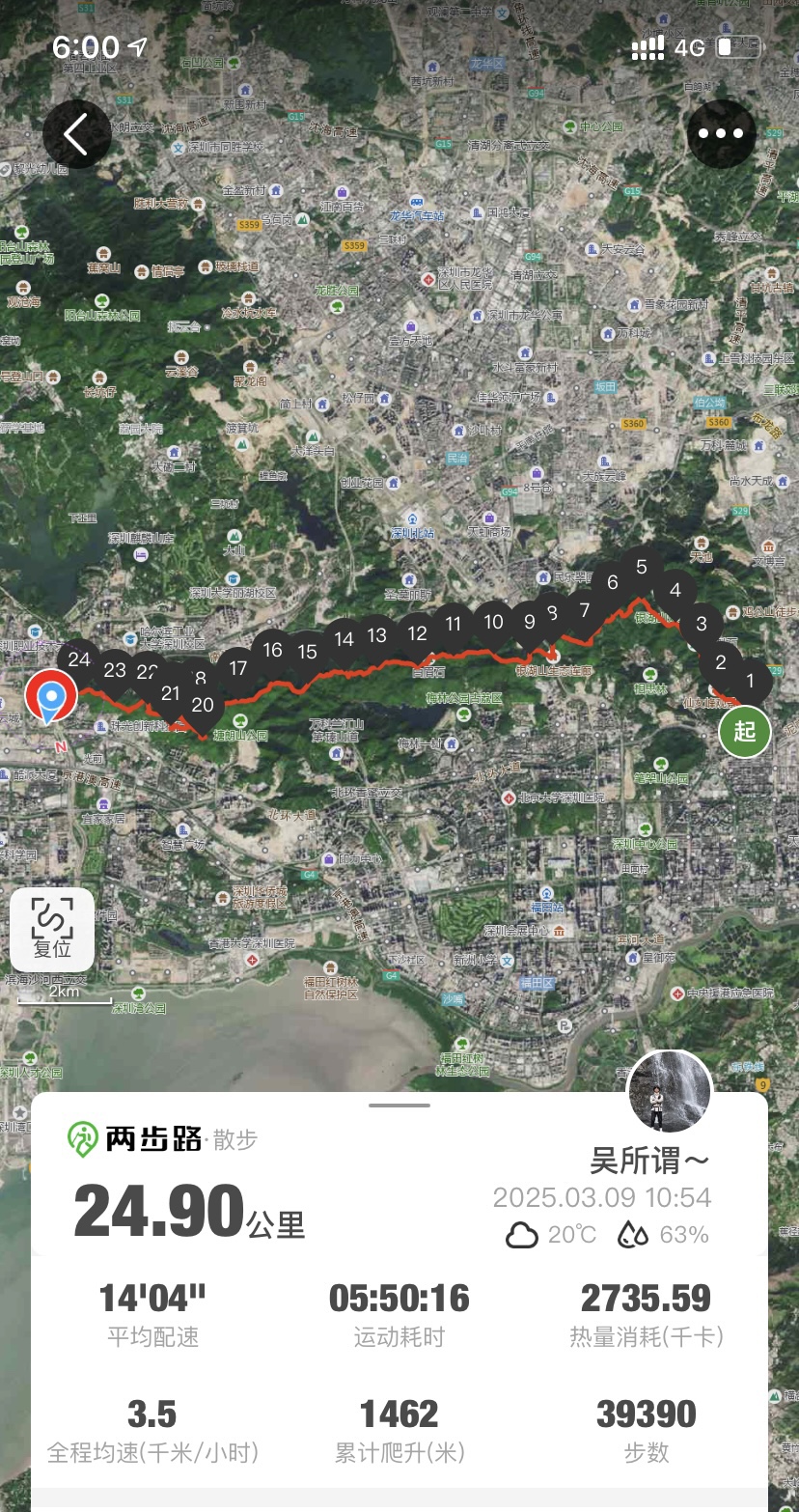Open 吴所谓~ profile avatar
Image resolution: width=799 pixels, height=1512 pixels.
670,1092
